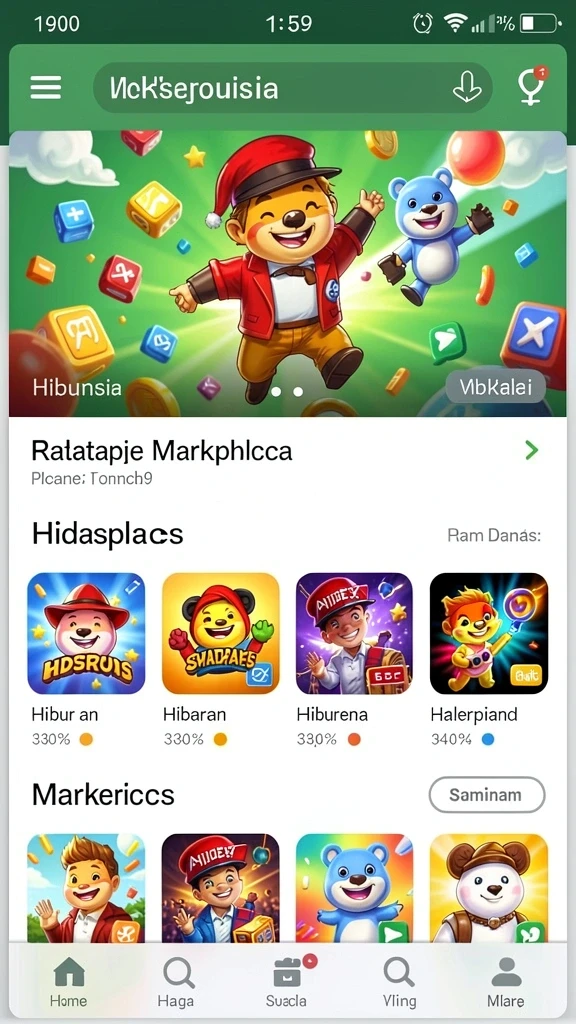Tap the Vibkalai button on banner
576x1024 pixels.
coord(496,387)
